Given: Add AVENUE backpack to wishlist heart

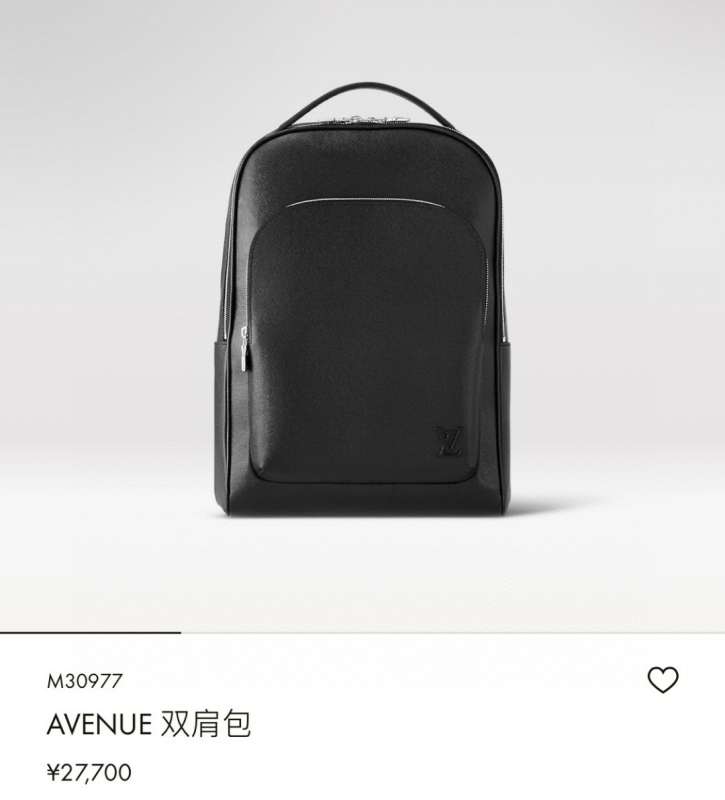Looking at the screenshot, I should (662, 680).
